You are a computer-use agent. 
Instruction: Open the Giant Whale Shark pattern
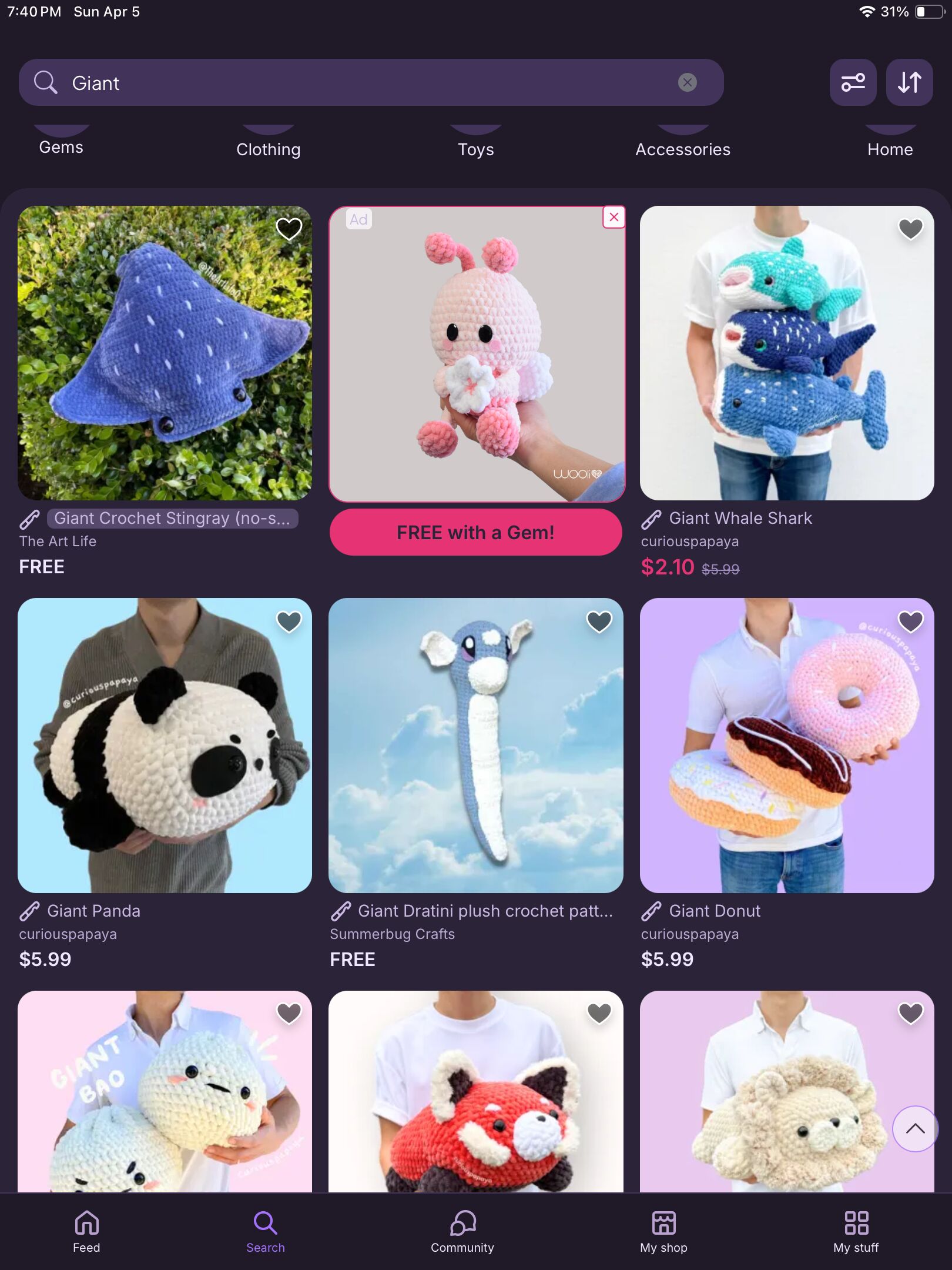(x=786, y=353)
